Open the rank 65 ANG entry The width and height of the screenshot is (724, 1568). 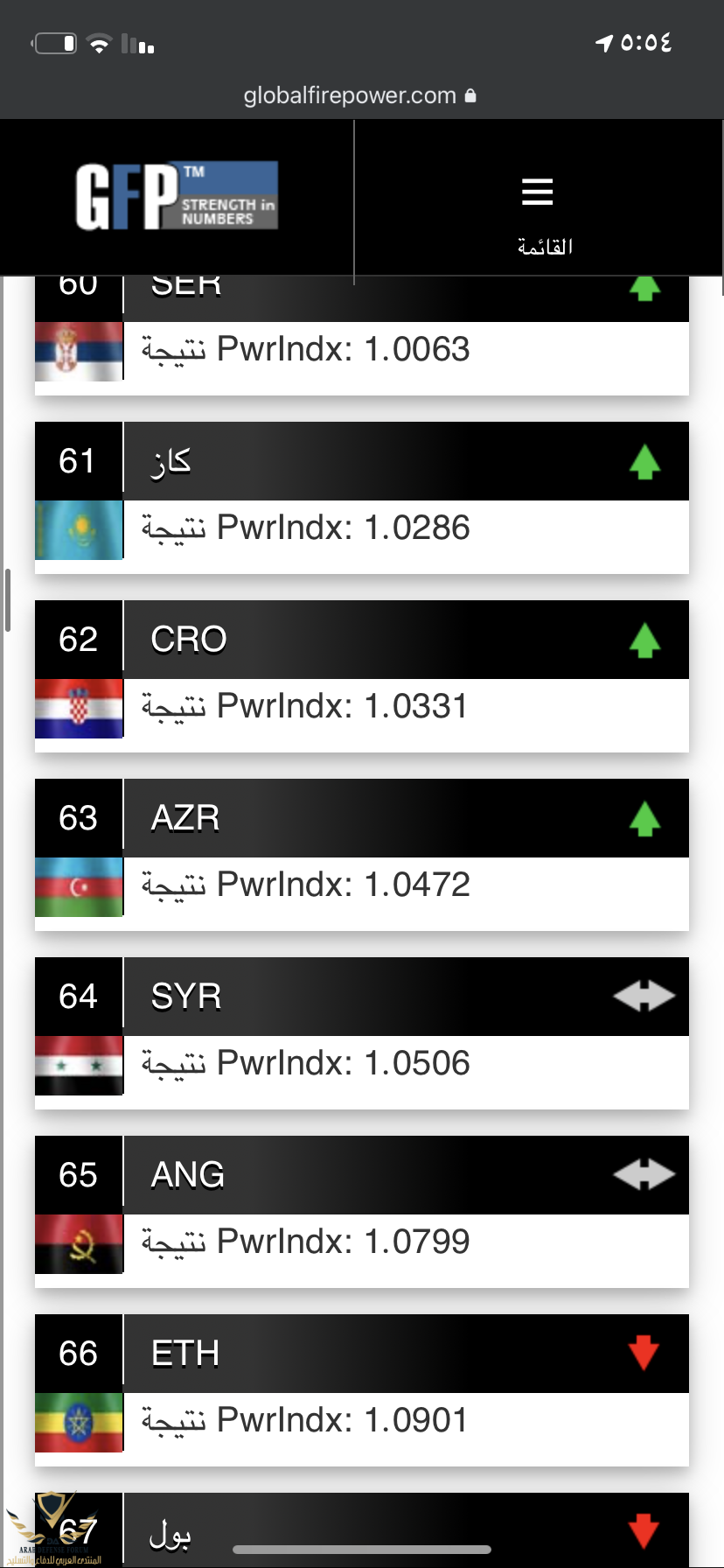coord(361,1176)
